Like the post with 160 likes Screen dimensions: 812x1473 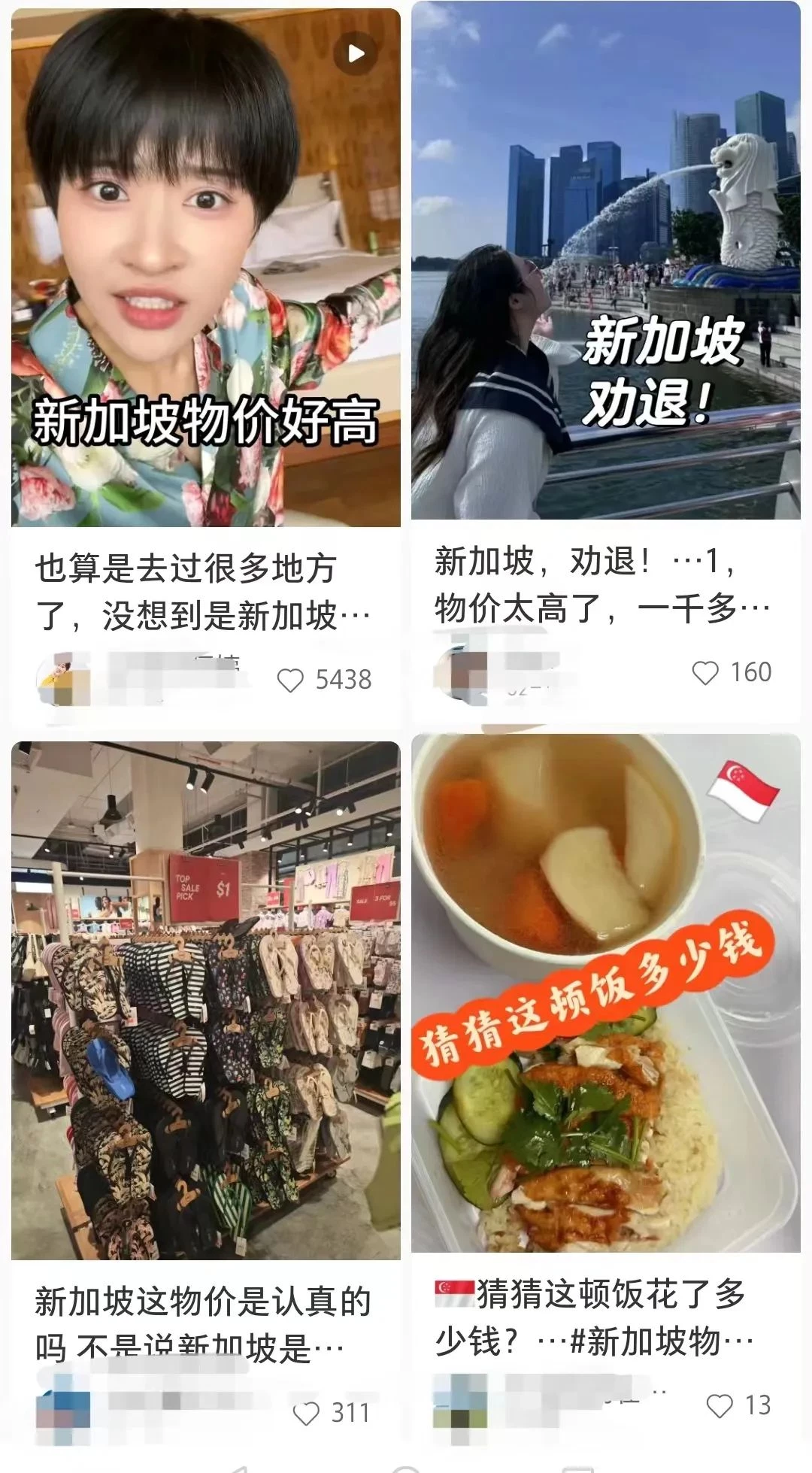point(705,673)
